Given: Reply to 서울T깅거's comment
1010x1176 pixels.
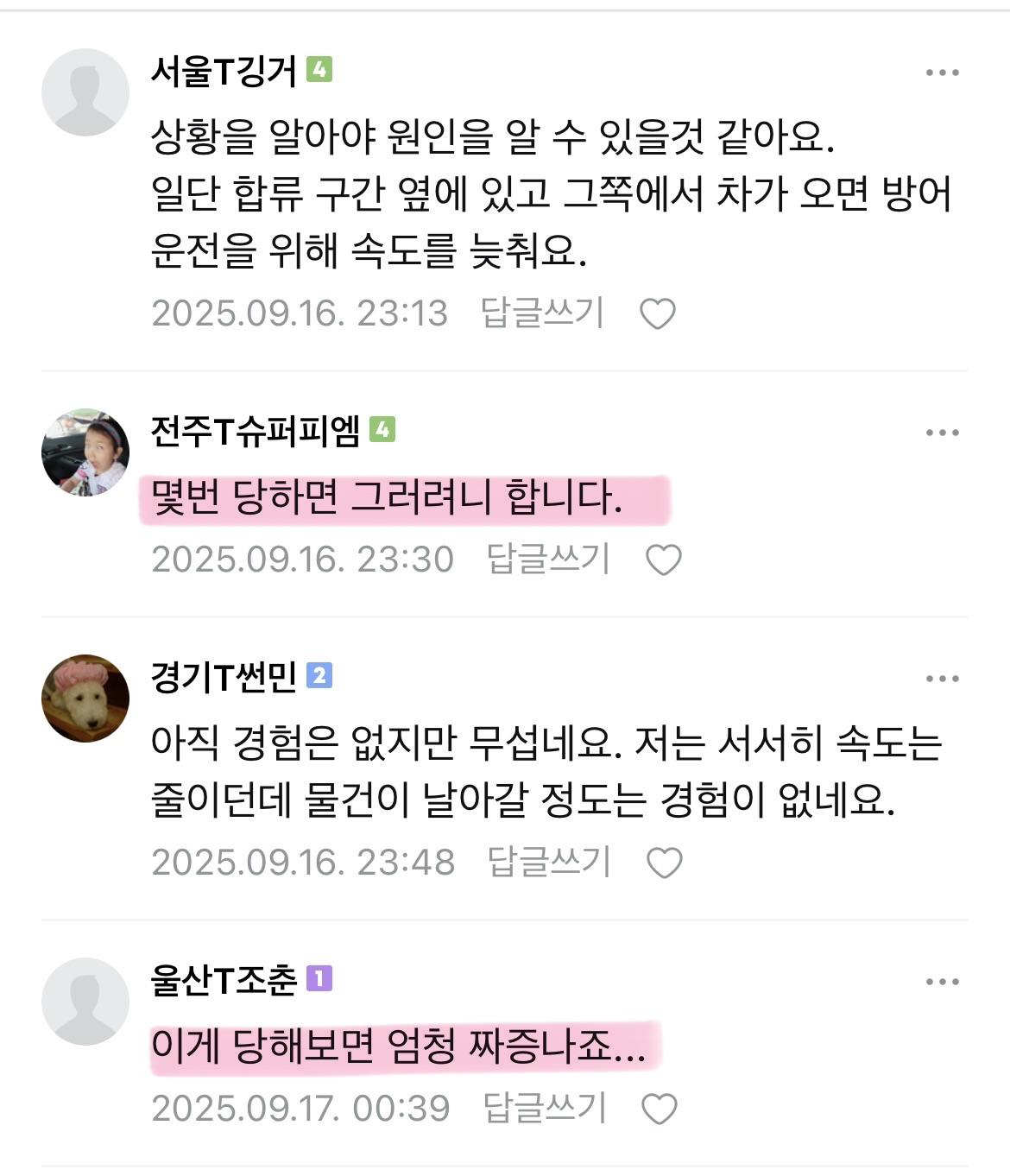Looking at the screenshot, I should [x=542, y=313].
